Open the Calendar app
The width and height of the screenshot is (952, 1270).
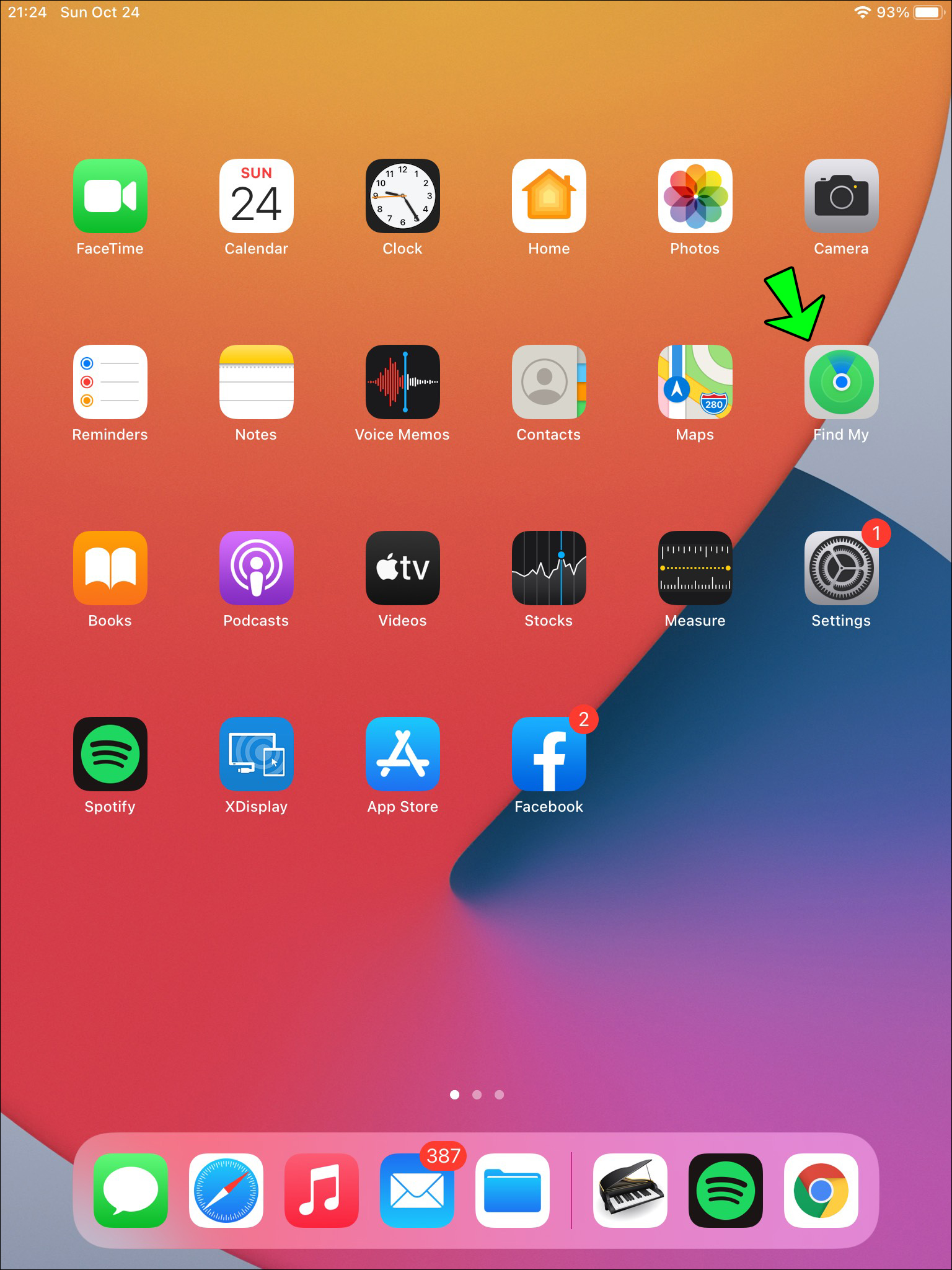(x=256, y=196)
